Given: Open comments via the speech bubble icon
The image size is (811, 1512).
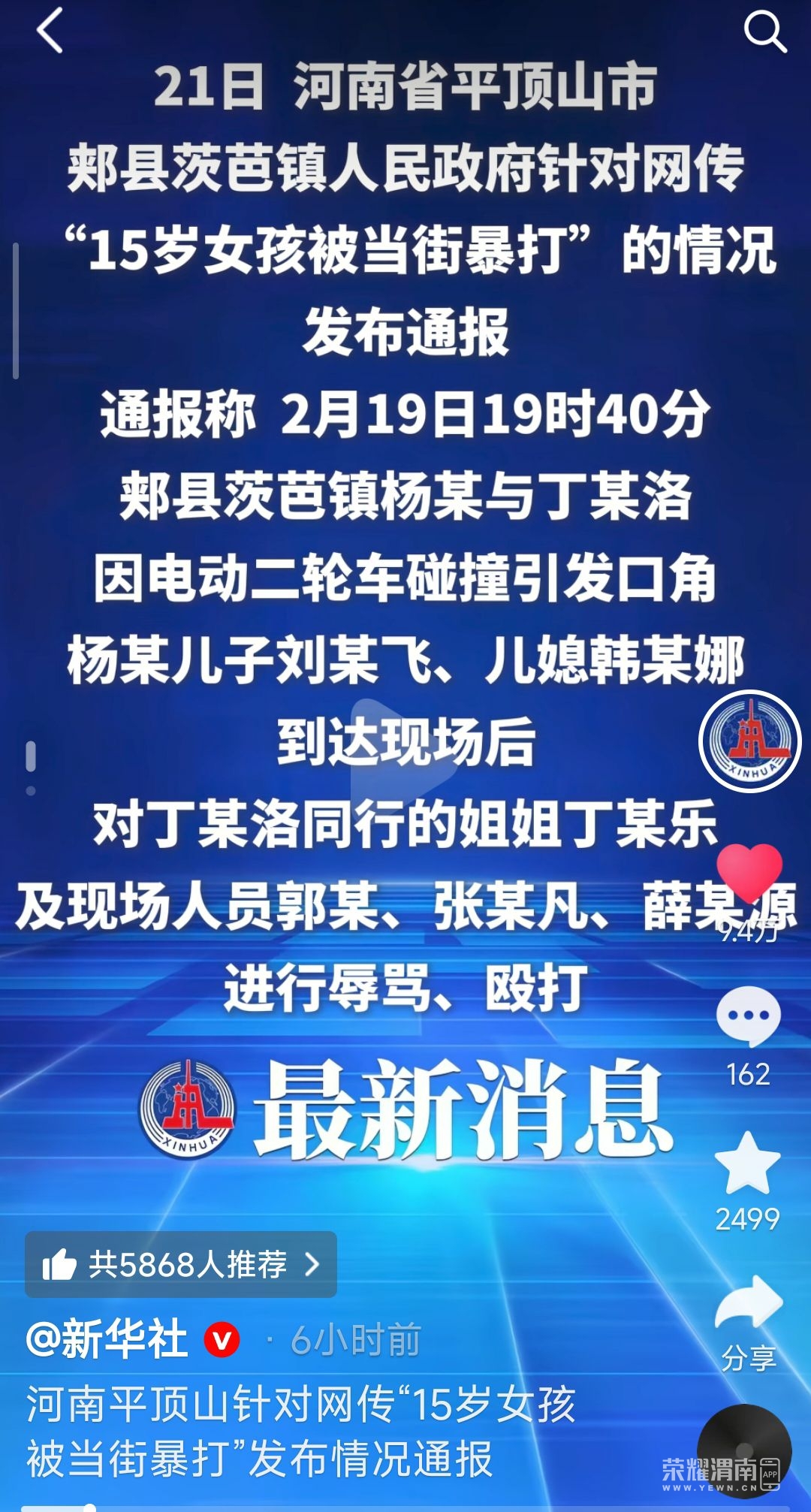Looking at the screenshot, I should pyautogui.click(x=748, y=1016).
